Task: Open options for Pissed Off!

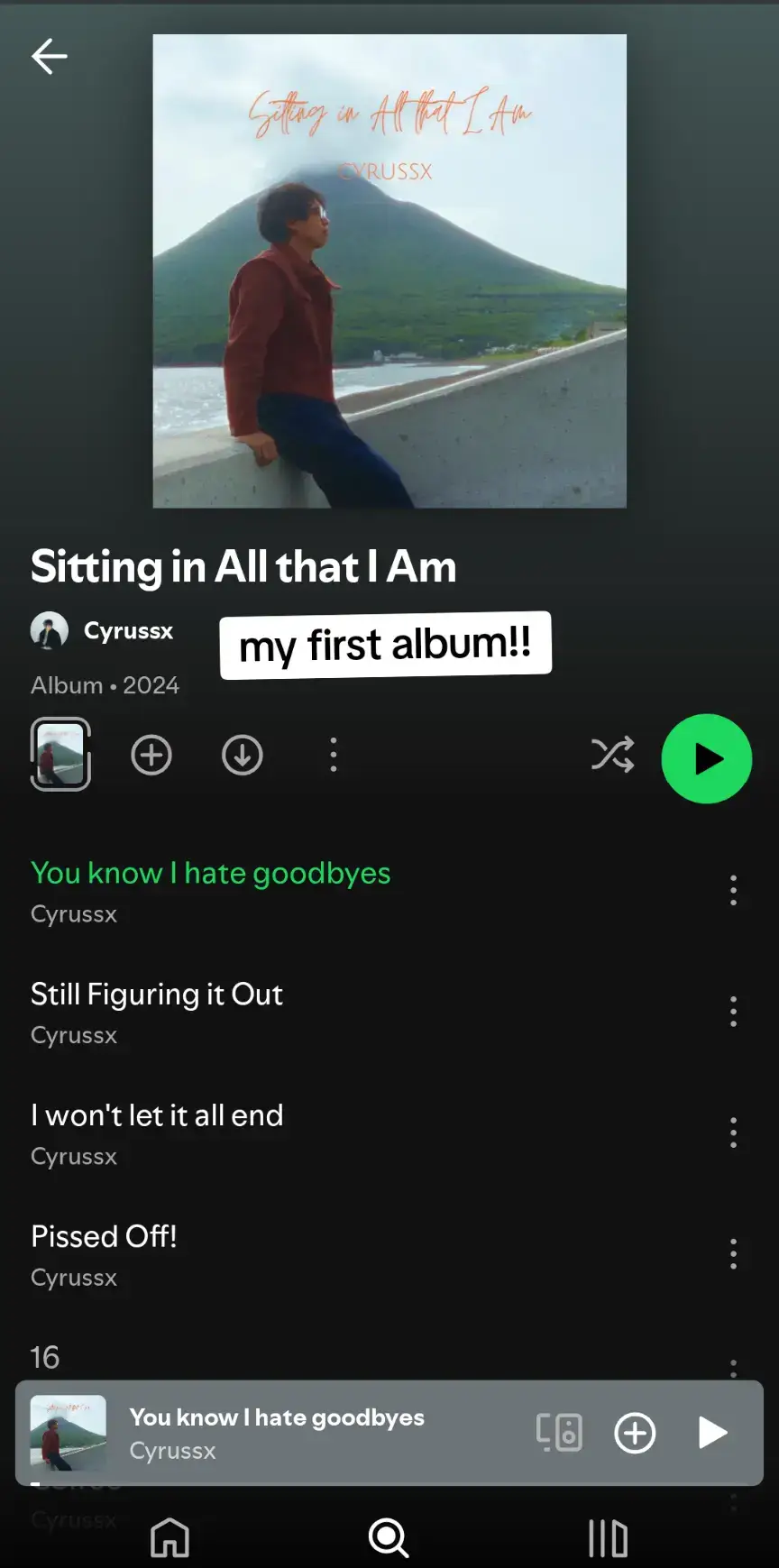Action: click(733, 1254)
